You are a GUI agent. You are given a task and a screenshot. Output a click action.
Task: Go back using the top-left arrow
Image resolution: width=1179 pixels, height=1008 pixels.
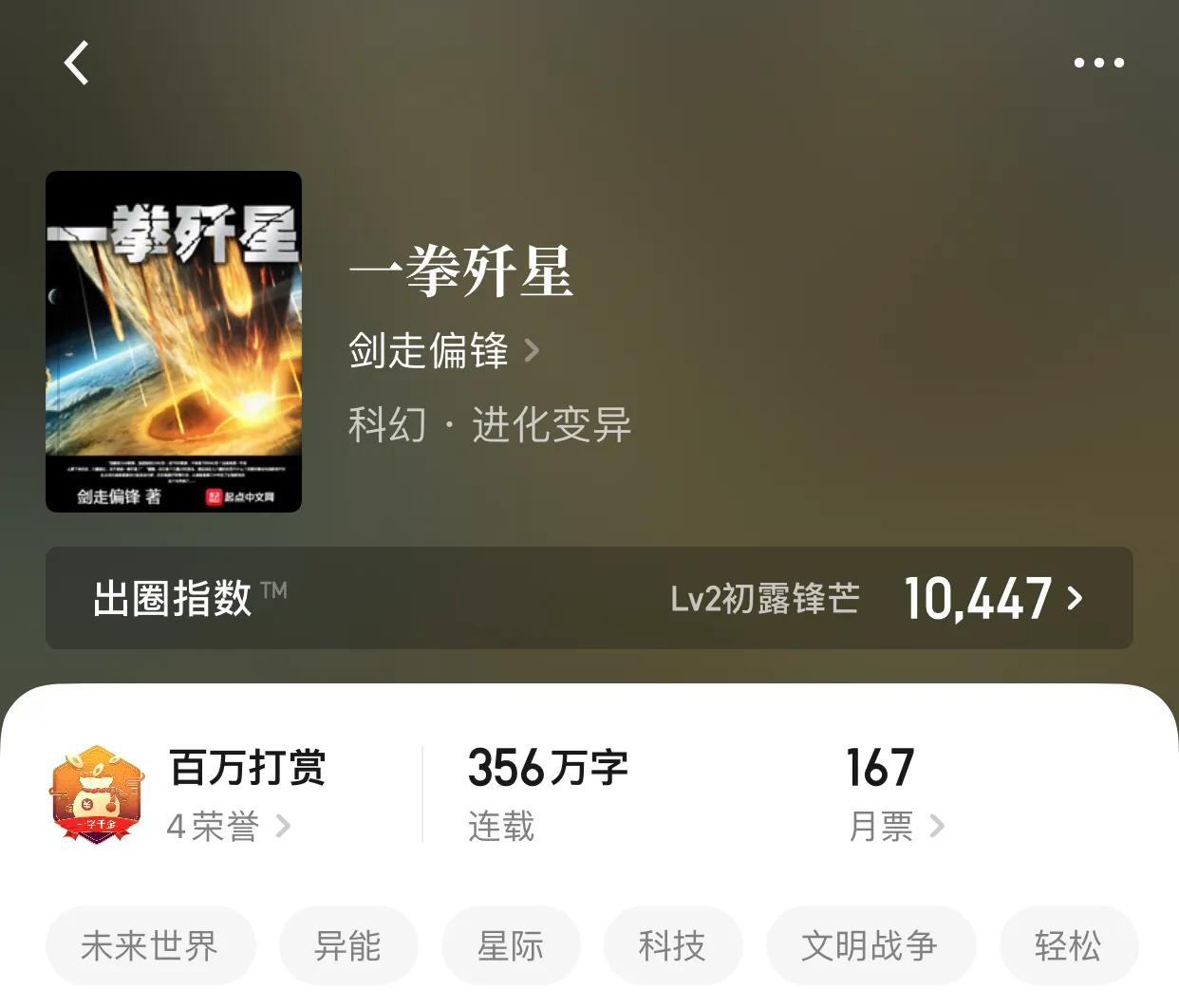click(x=77, y=63)
